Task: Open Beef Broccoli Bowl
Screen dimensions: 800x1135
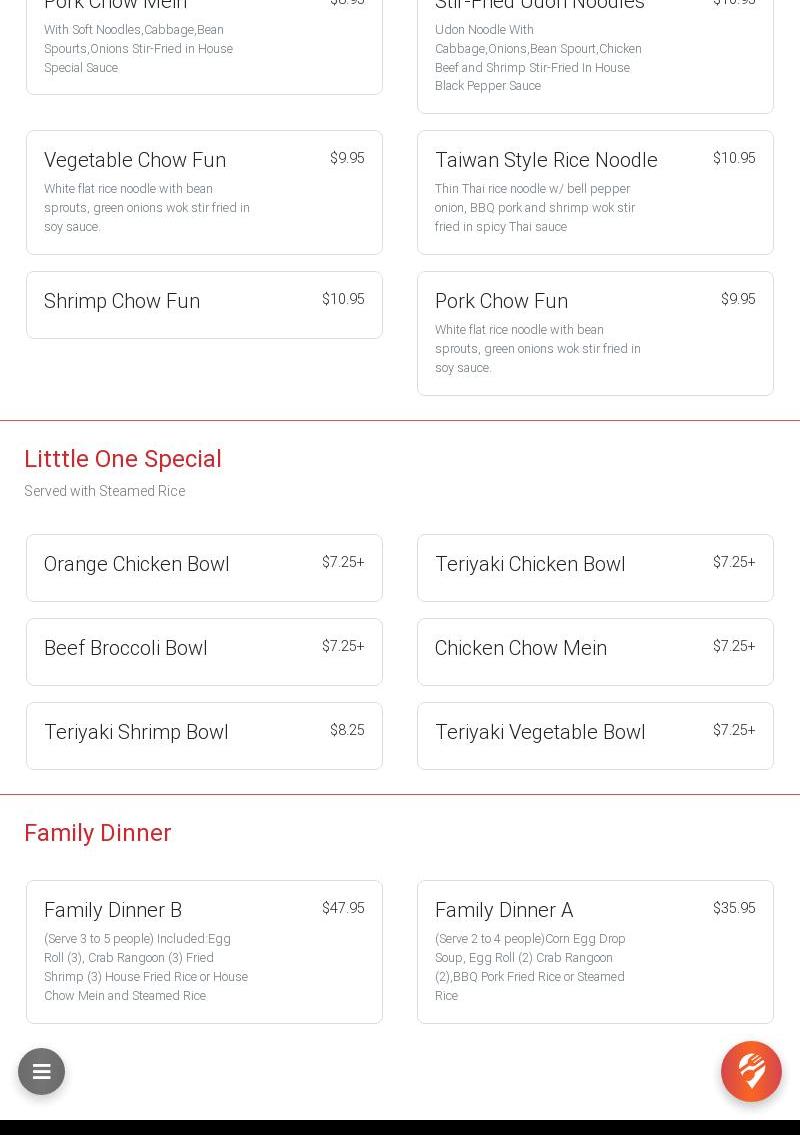Action: pos(204,652)
